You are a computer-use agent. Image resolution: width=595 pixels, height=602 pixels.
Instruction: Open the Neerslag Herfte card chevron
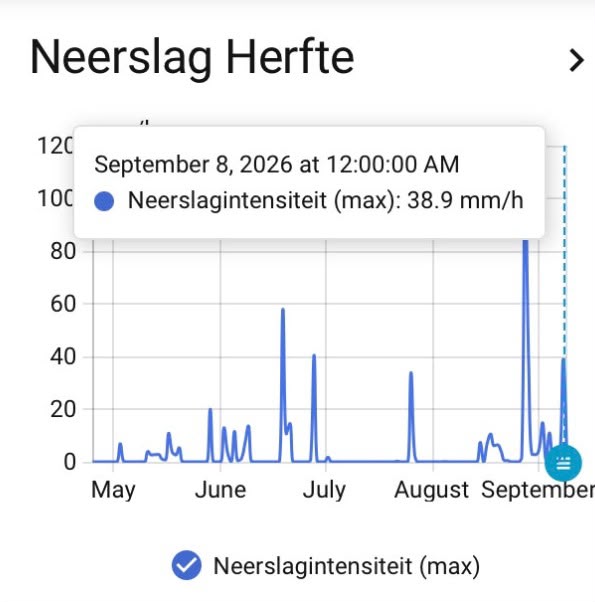coord(577,60)
